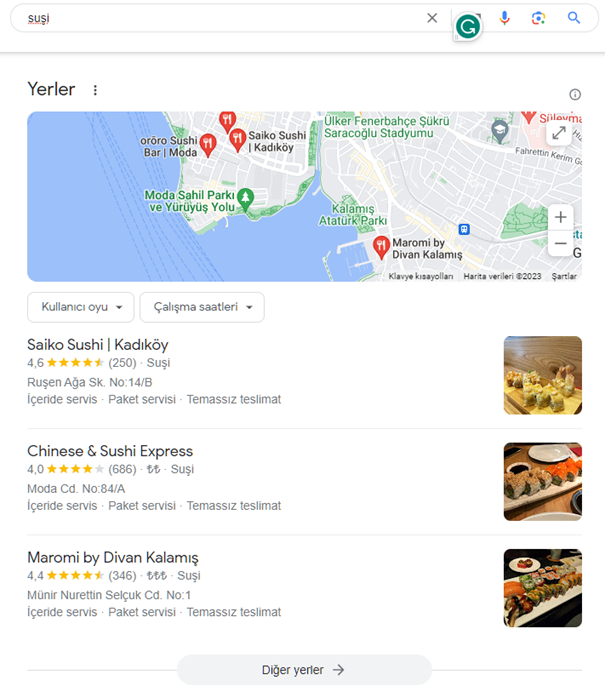The width and height of the screenshot is (605, 686).
Task: Zoom out on the map
Action: click(x=560, y=243)
